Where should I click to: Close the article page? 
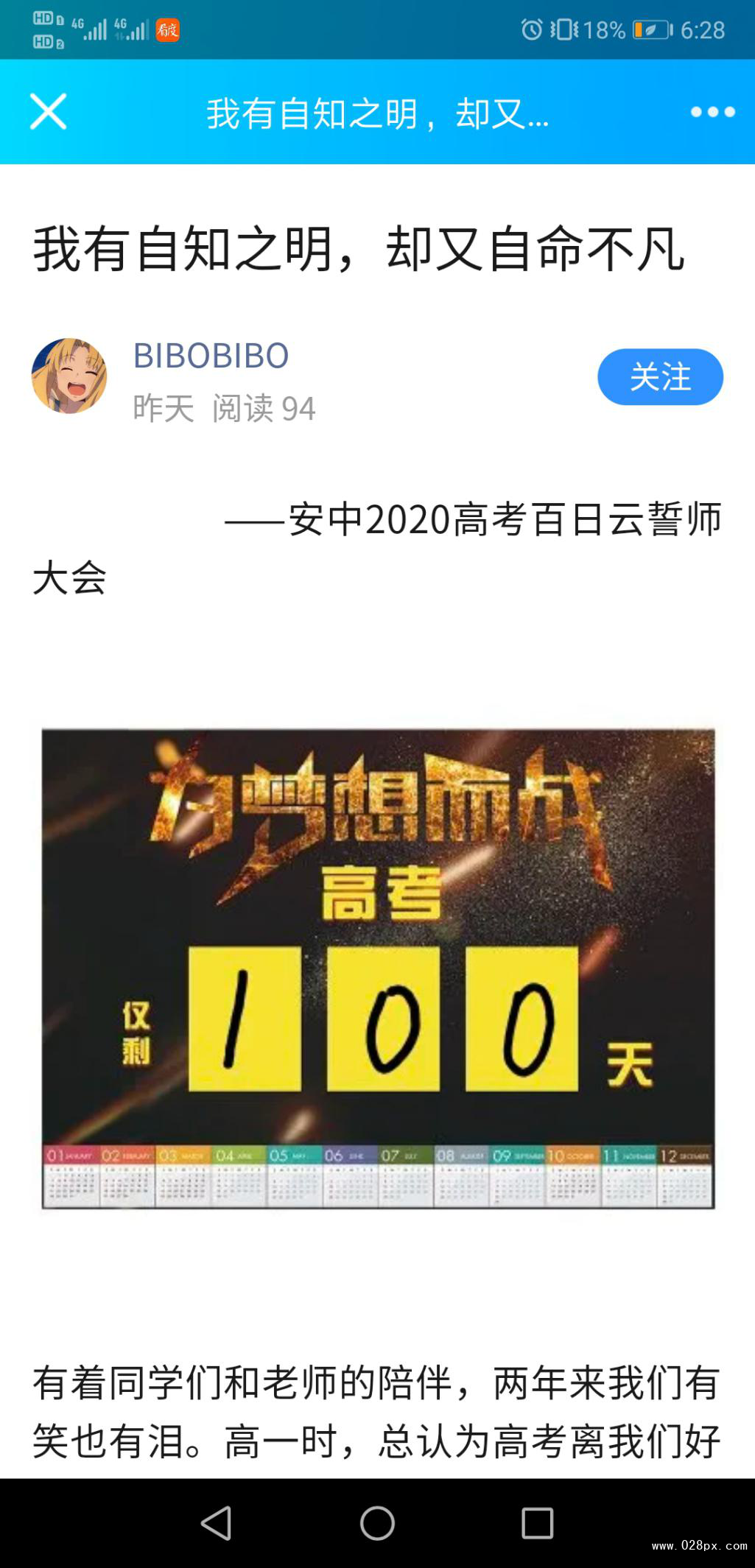(48, 112)
